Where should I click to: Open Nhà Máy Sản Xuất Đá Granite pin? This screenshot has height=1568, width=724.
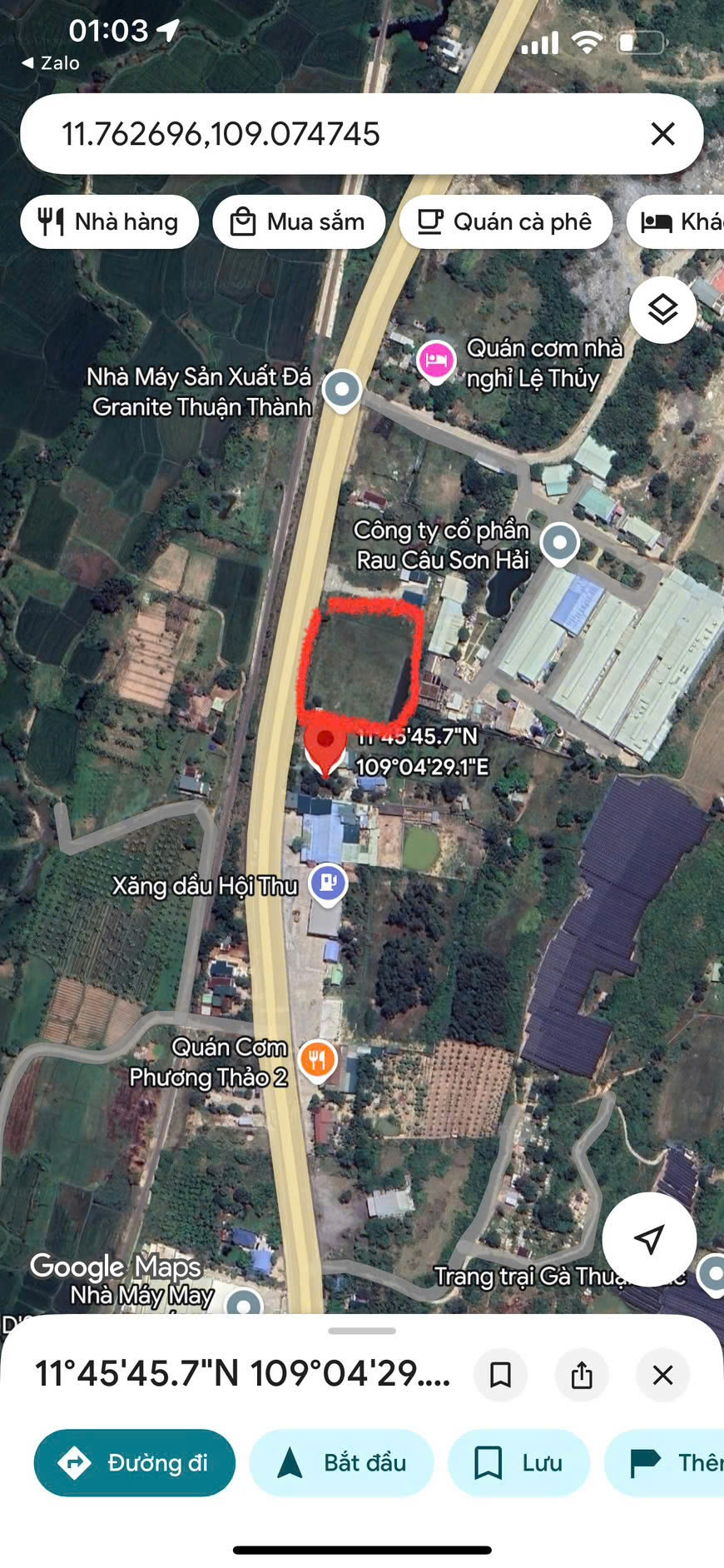pos(341,389)
